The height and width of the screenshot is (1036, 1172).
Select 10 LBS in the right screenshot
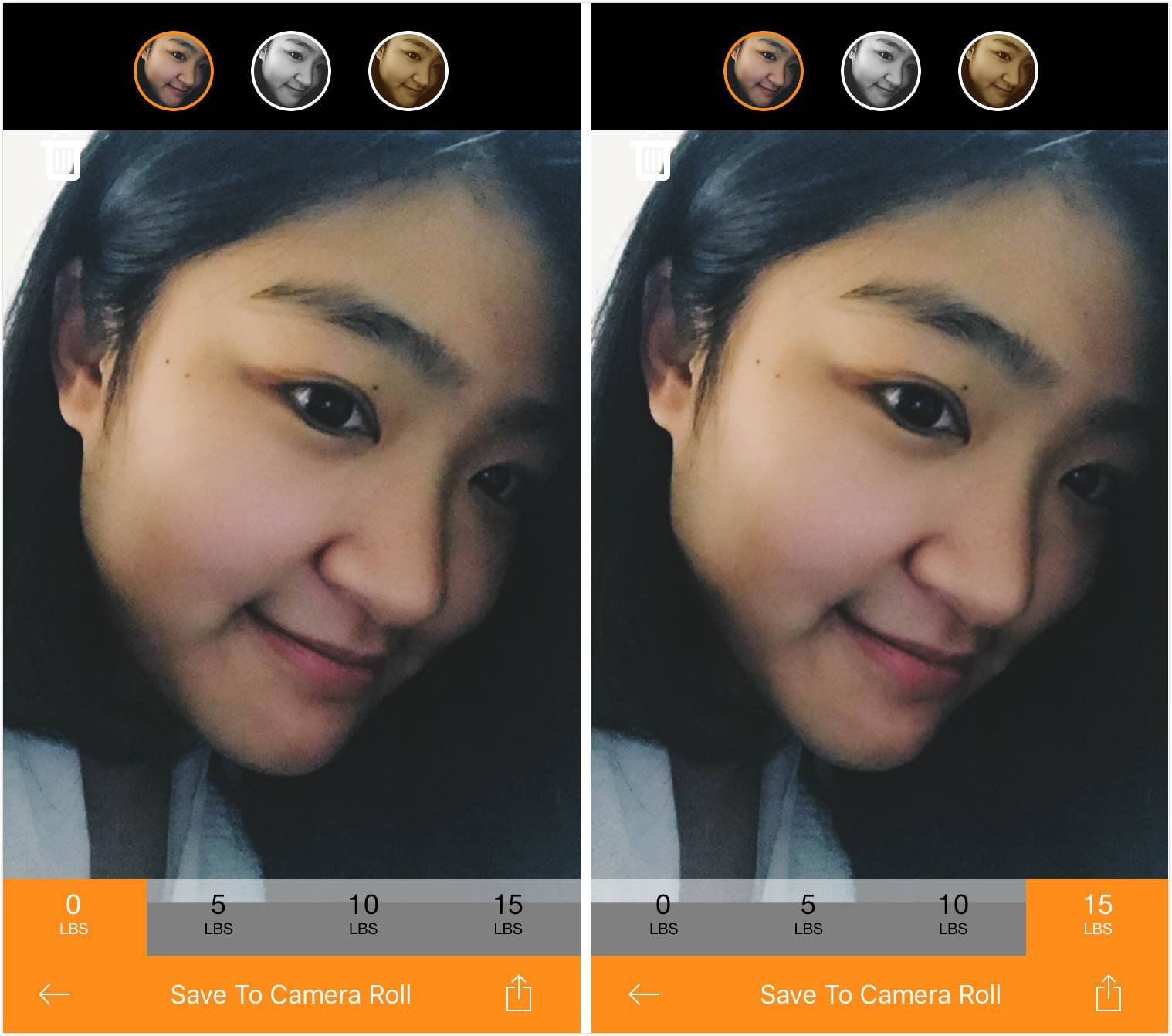click(953, 916)
